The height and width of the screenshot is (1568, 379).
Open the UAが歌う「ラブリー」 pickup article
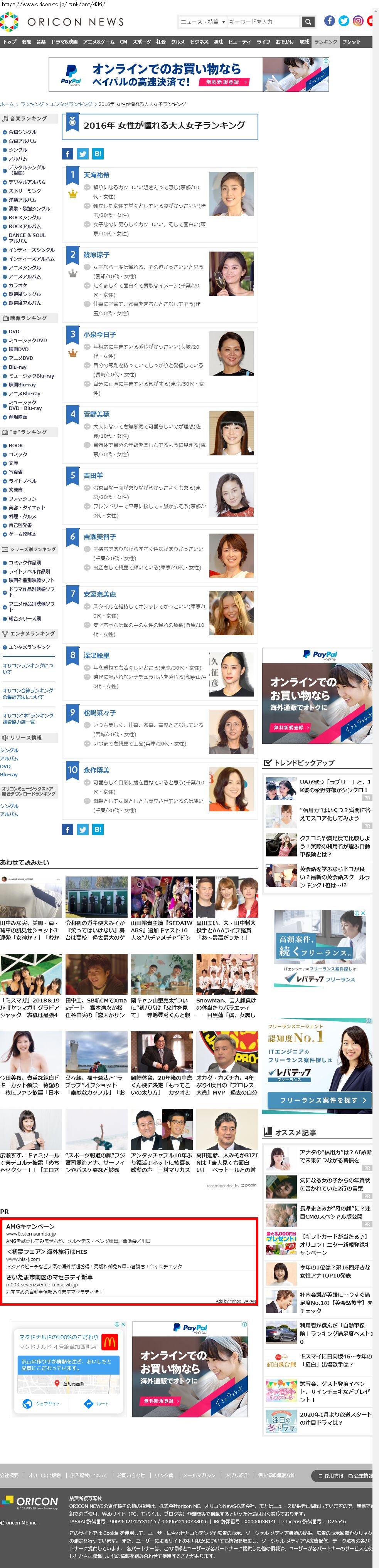pyautogui.click(x=334, y=785)
